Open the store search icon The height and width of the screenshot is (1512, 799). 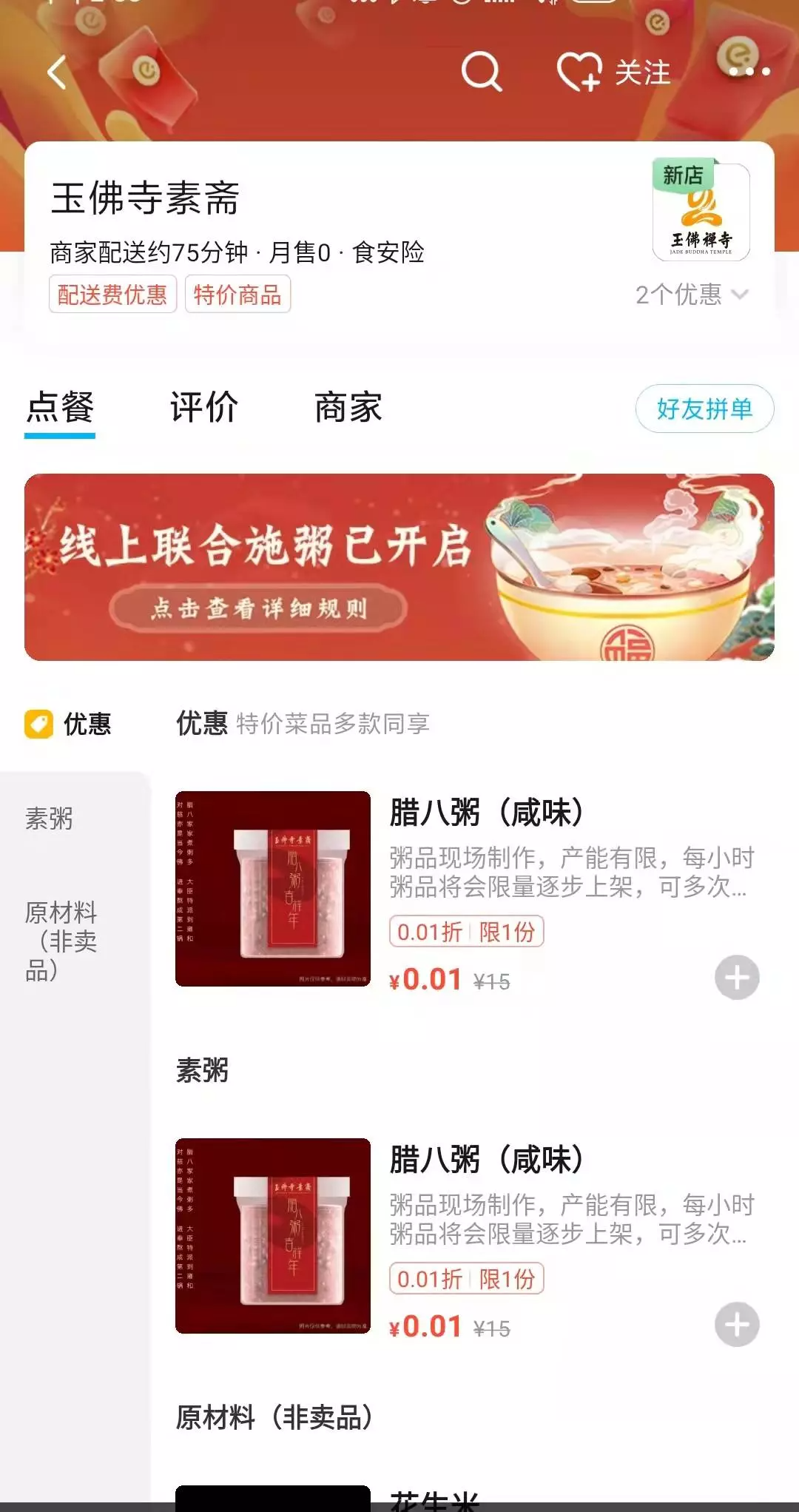[x=481, y=72]
